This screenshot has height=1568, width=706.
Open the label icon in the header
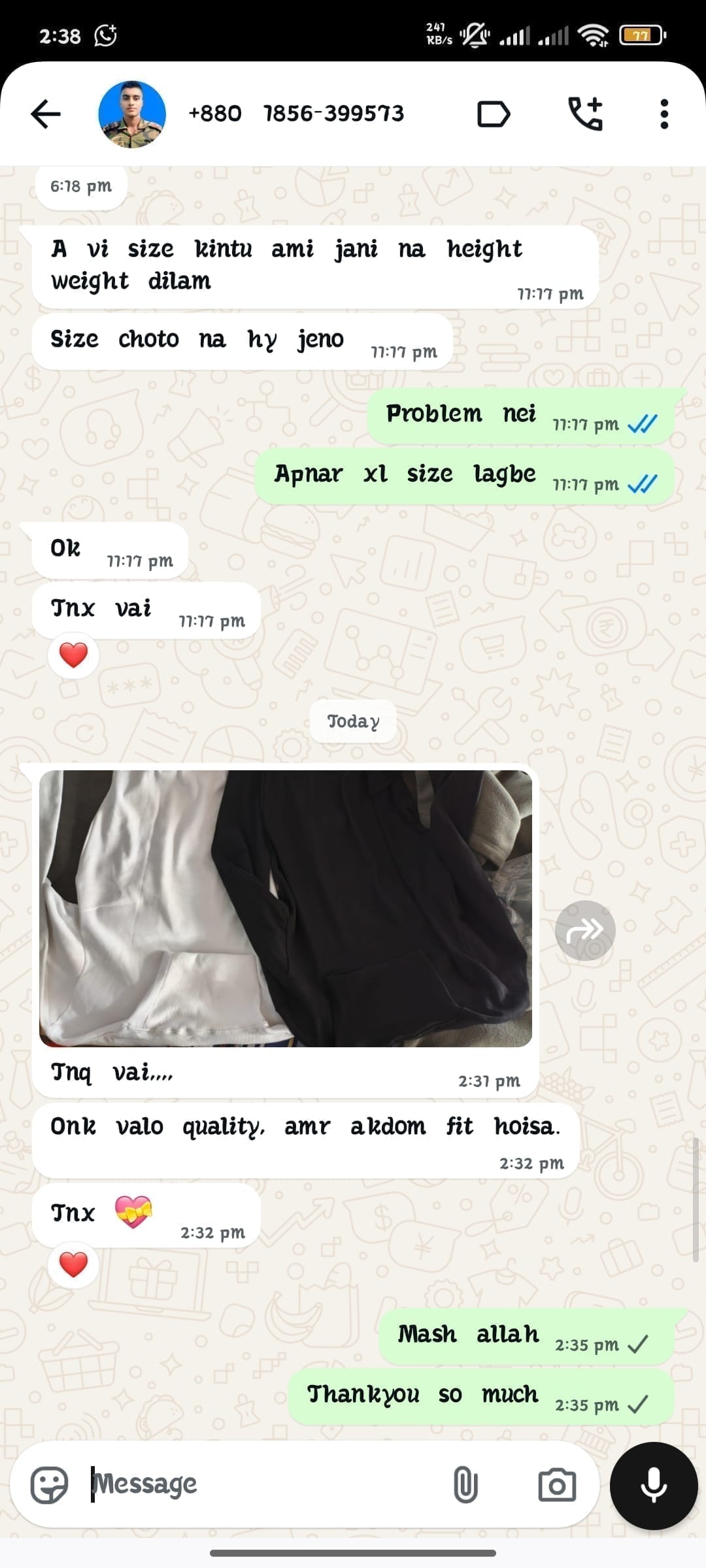[494, 114]
